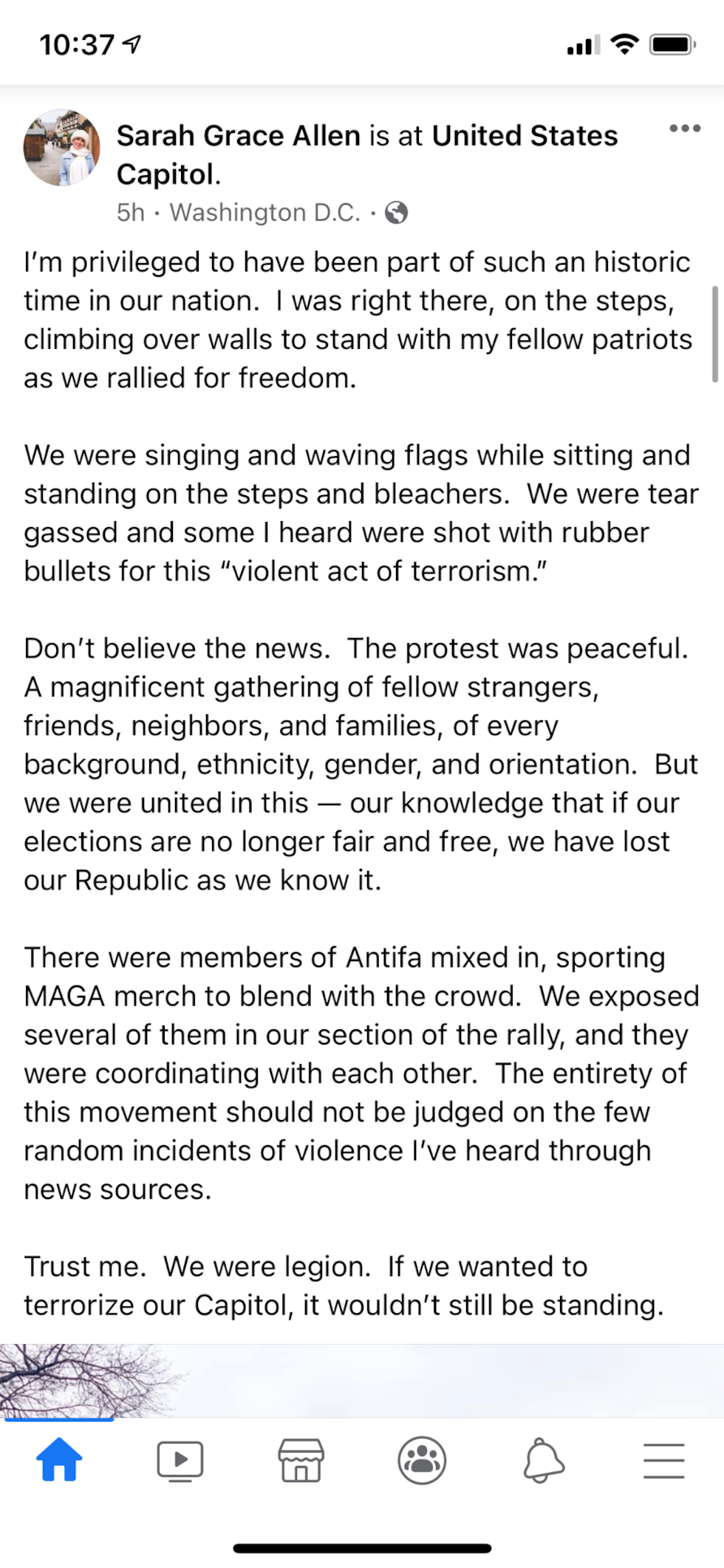Switch to the Watch videos tab
The height and width of the screenshot is (1568, 724).
(180, 1460)
